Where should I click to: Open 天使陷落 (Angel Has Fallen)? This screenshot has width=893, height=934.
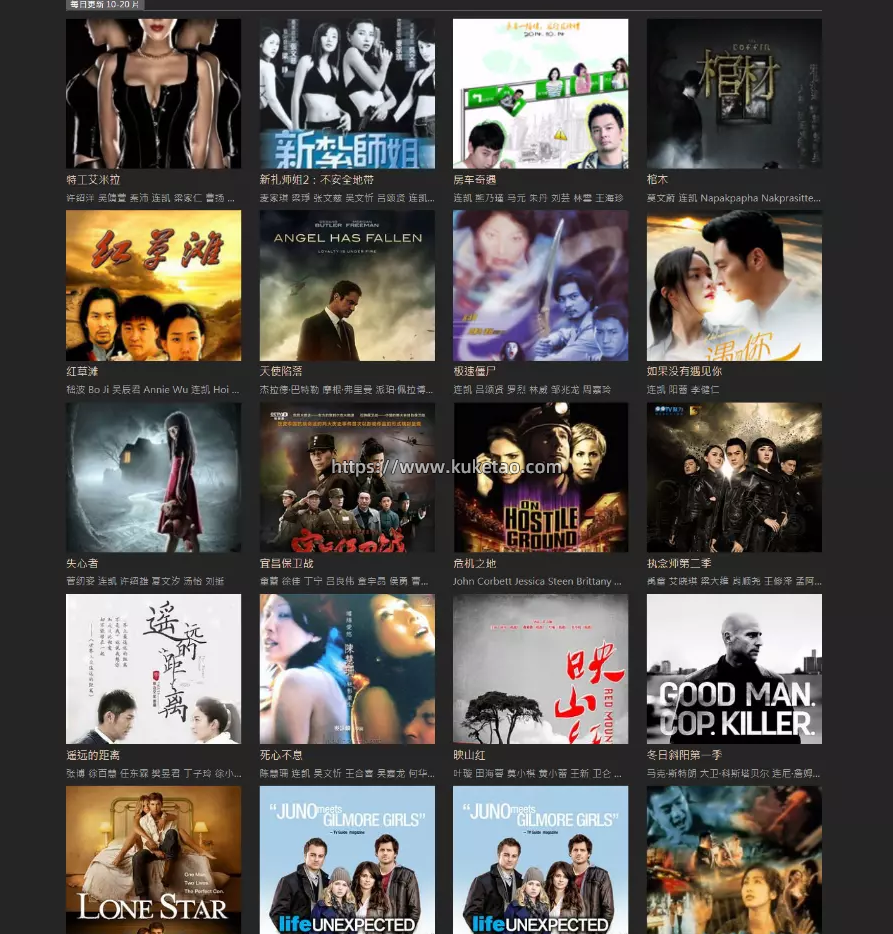[x=347, y=285]
